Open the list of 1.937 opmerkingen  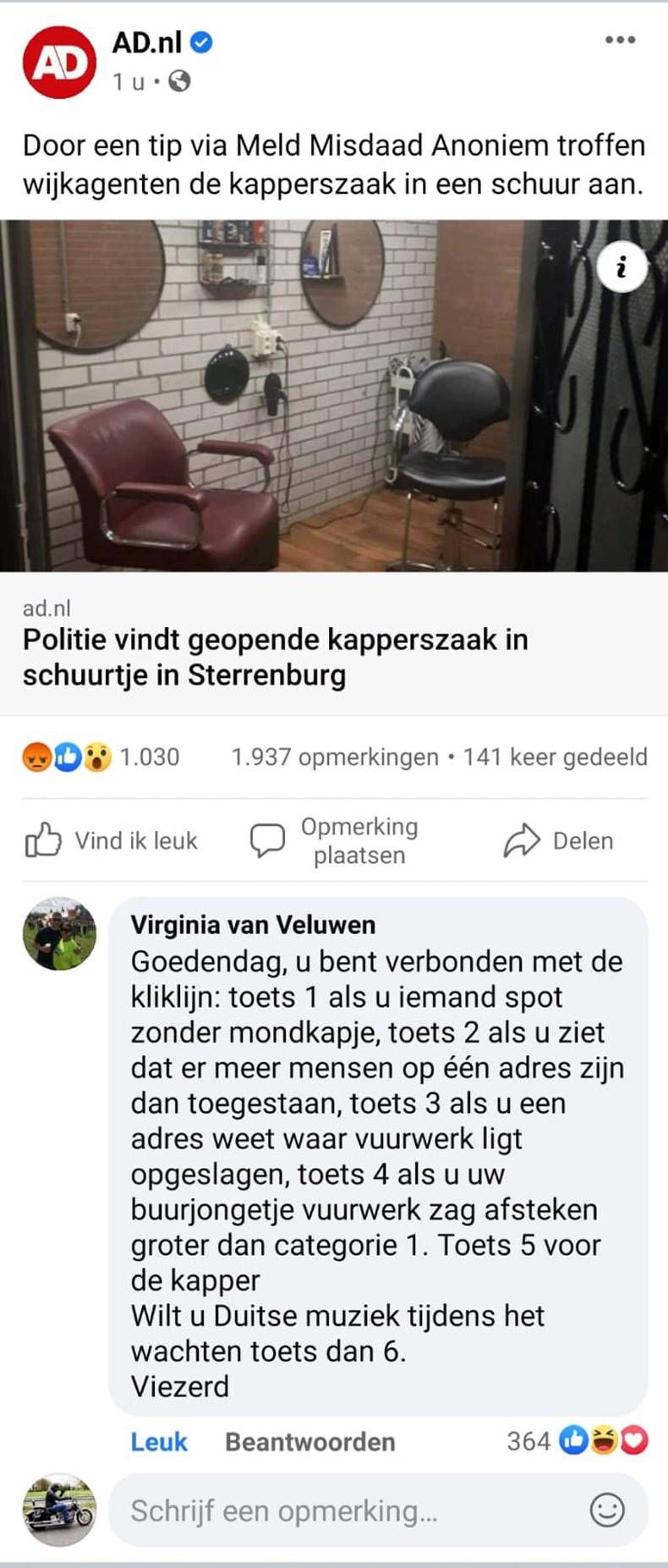click(x=333, y=757)
